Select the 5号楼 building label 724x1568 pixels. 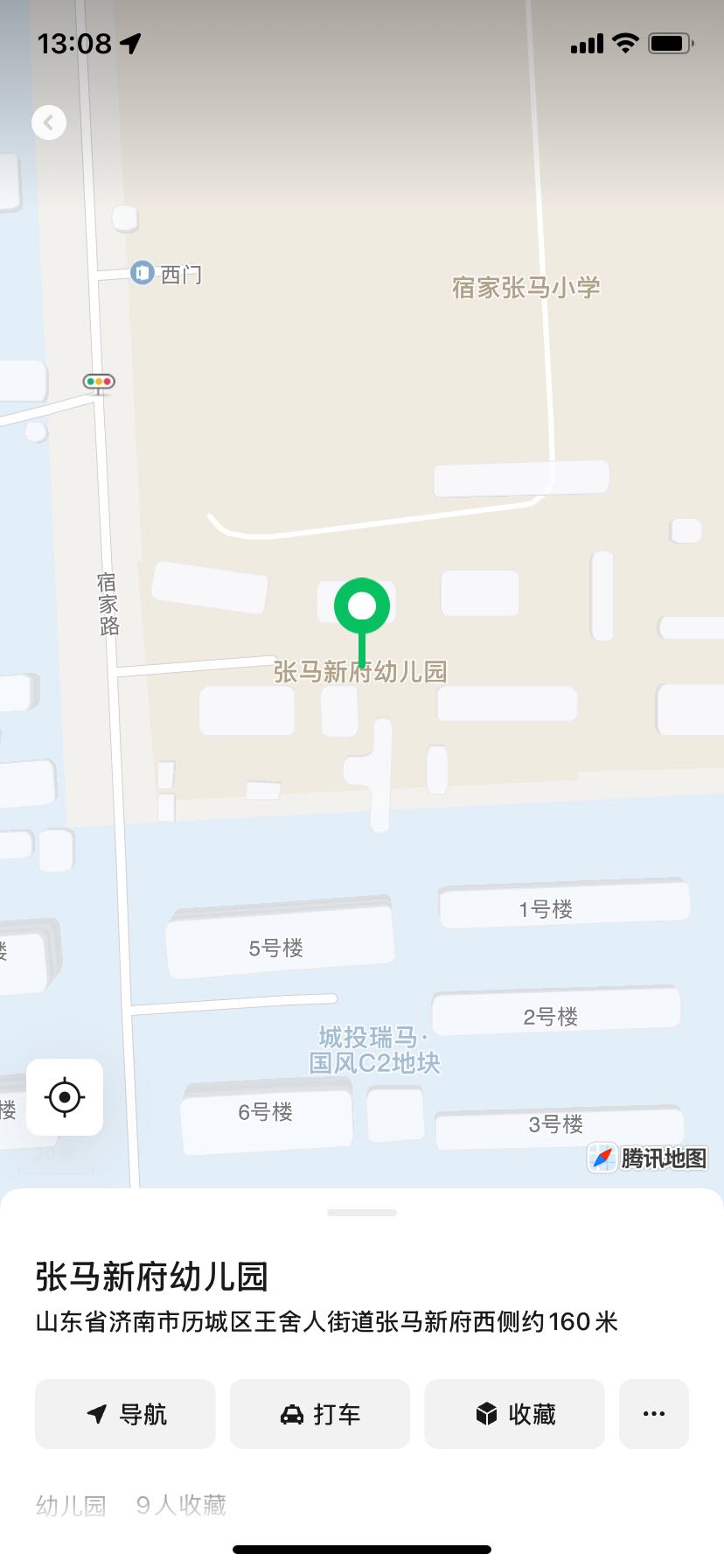[275, 946]
